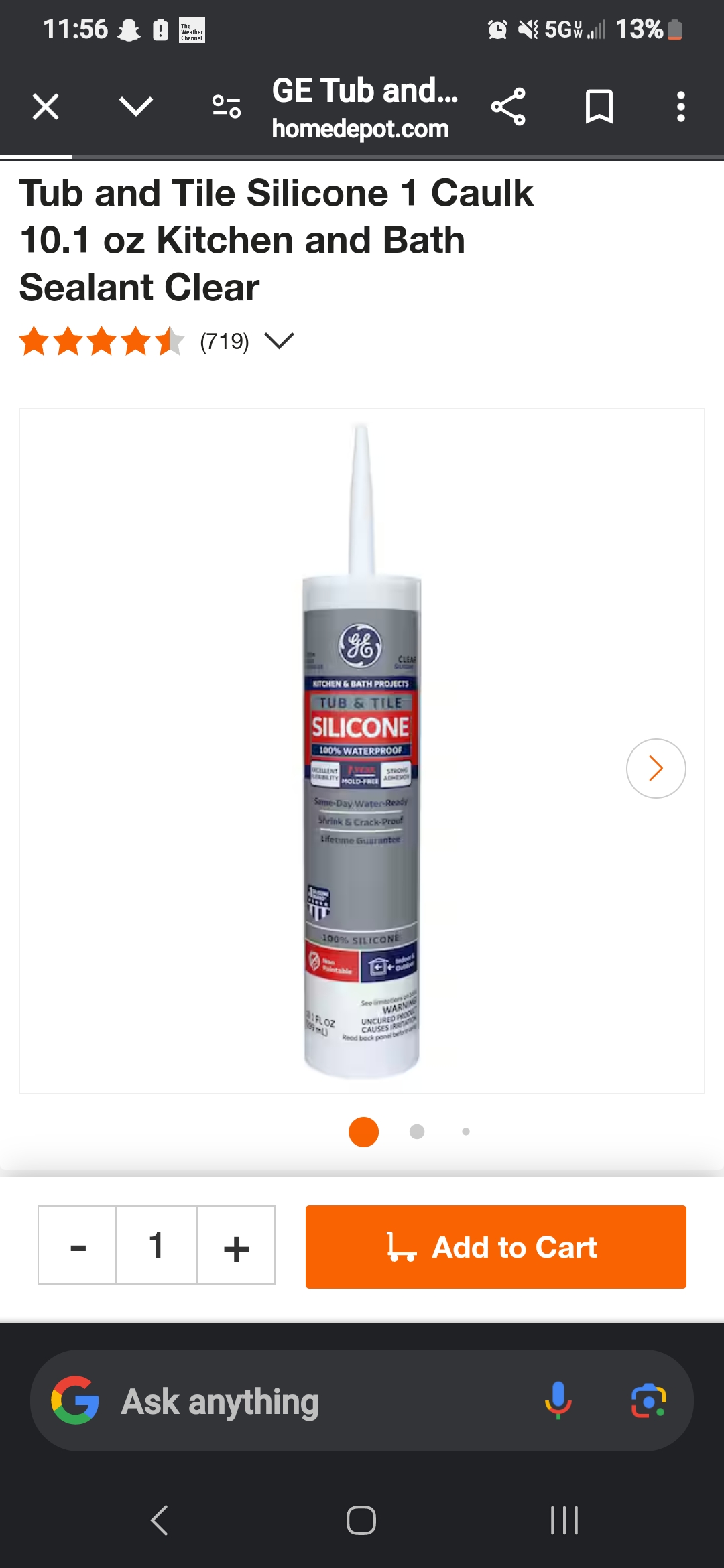
Task: Open Google Lens camera search
Action: 648,1401
